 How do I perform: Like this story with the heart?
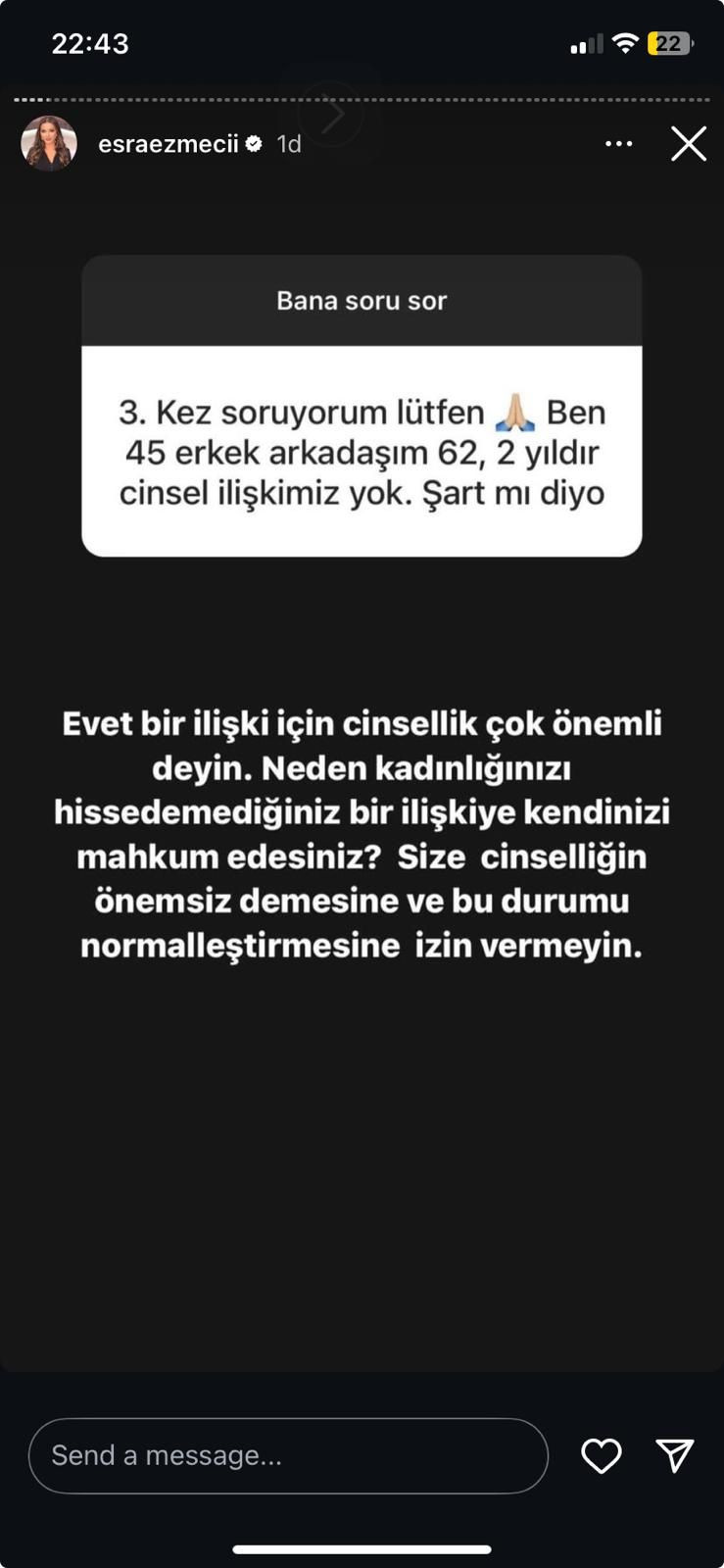pos(601,1455)
